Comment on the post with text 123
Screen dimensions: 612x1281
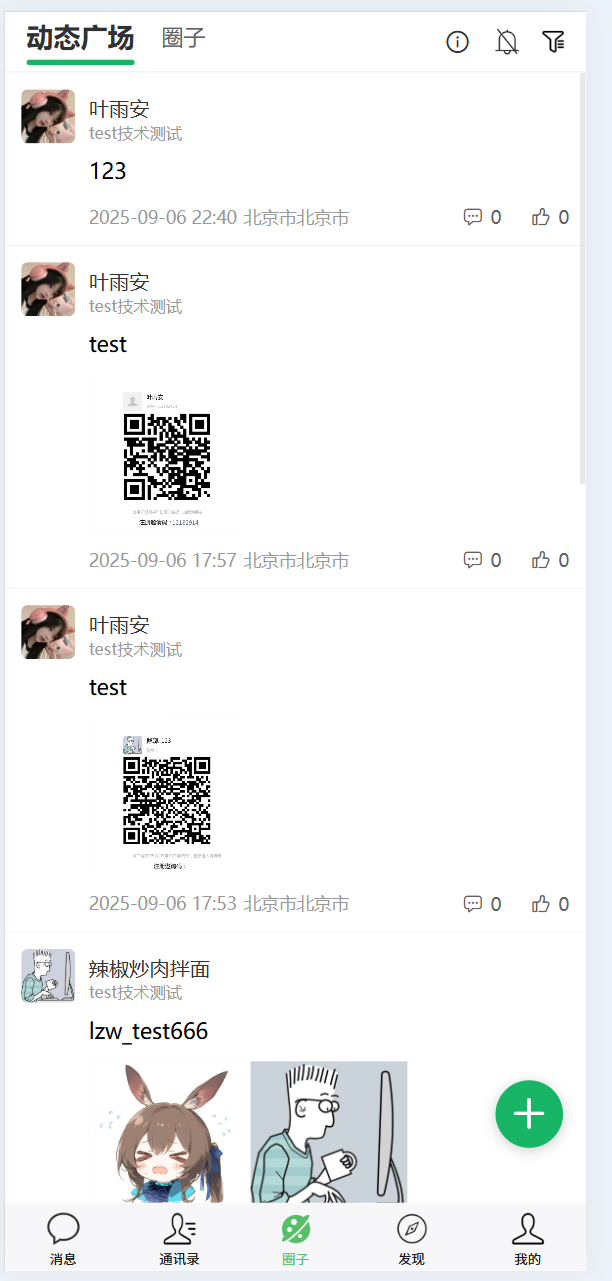coord(474,217)
